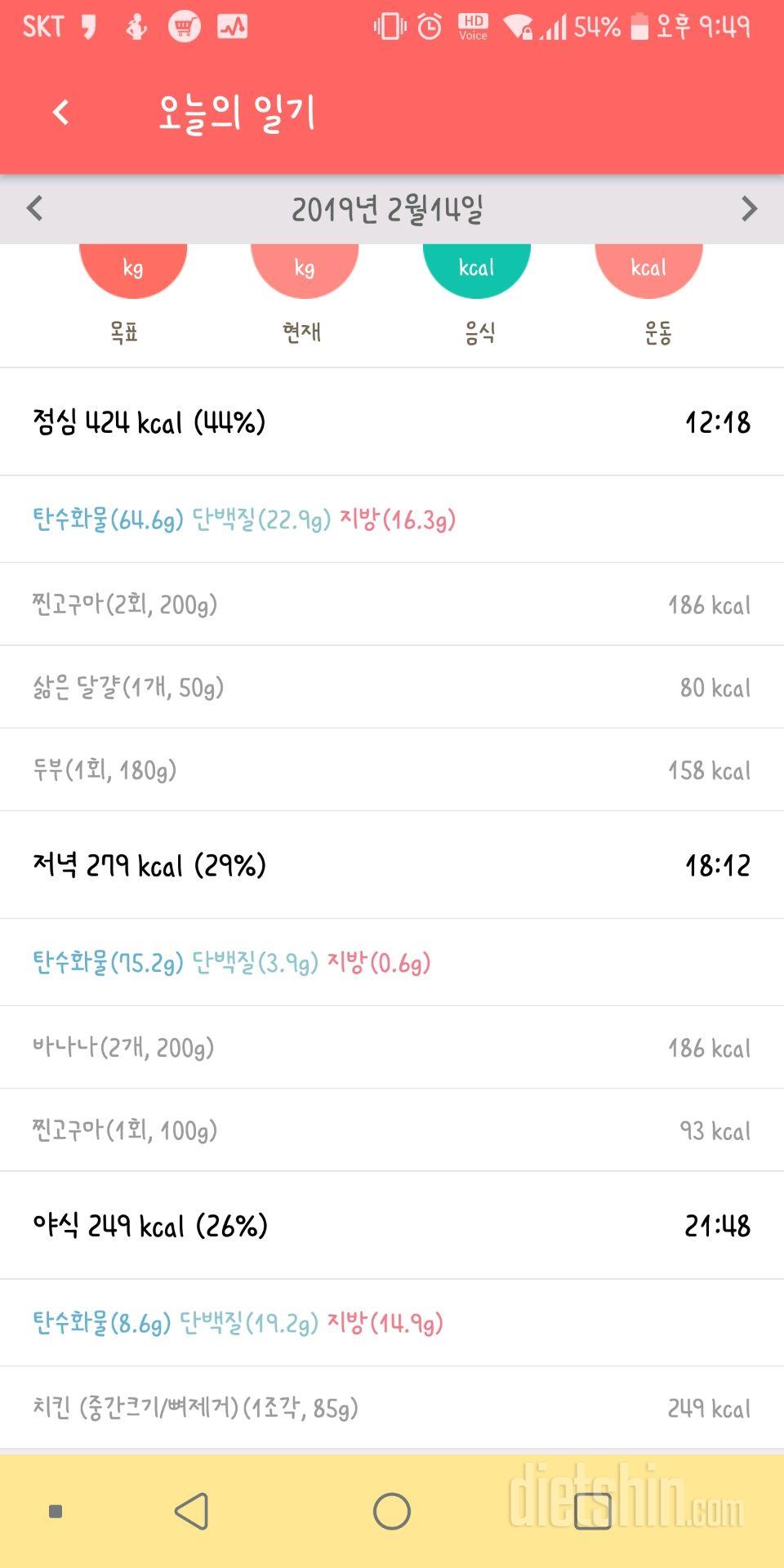Open 치킨 85g food item
Viewport: 784px width, 1568px height.
[x=392, y=1408]
